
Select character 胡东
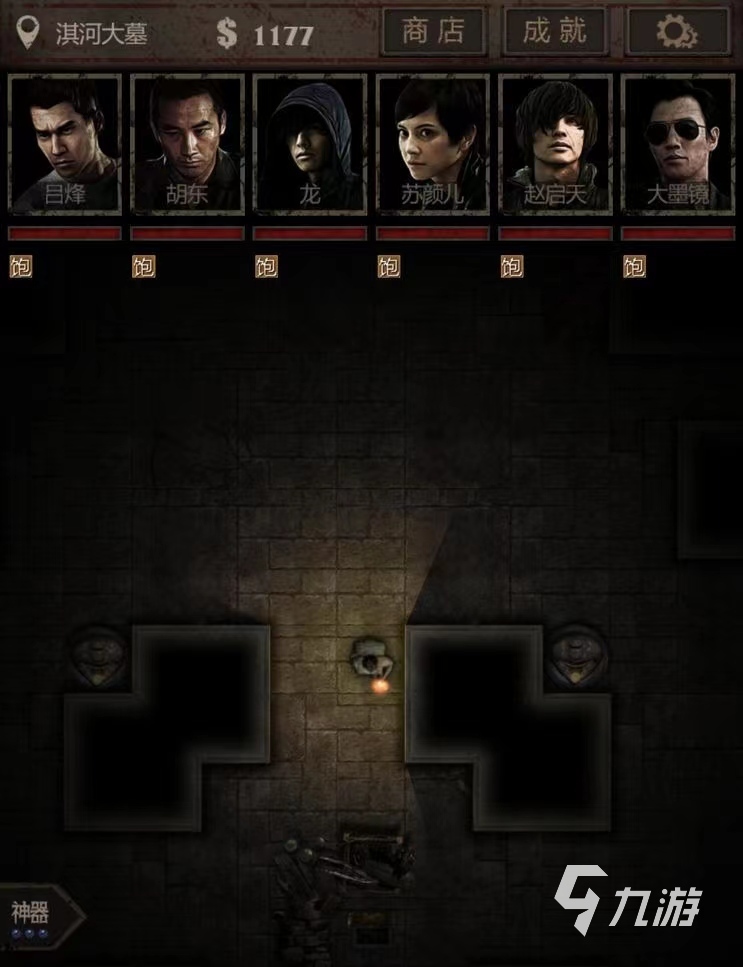click(x=187, y=143)
